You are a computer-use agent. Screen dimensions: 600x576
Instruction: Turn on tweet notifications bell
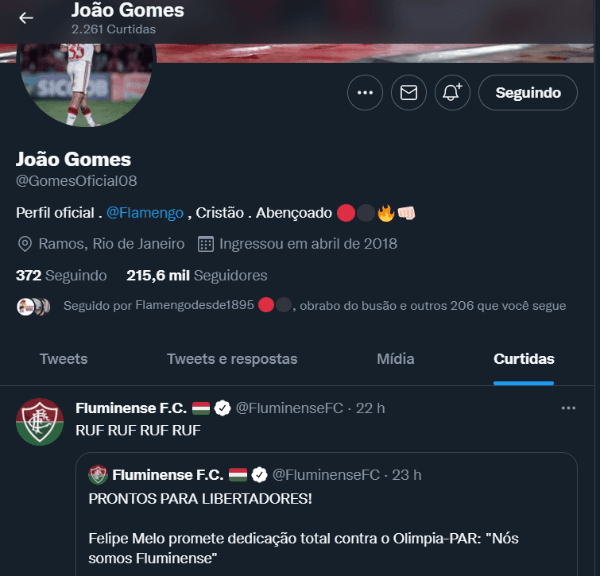pos(451,93)
